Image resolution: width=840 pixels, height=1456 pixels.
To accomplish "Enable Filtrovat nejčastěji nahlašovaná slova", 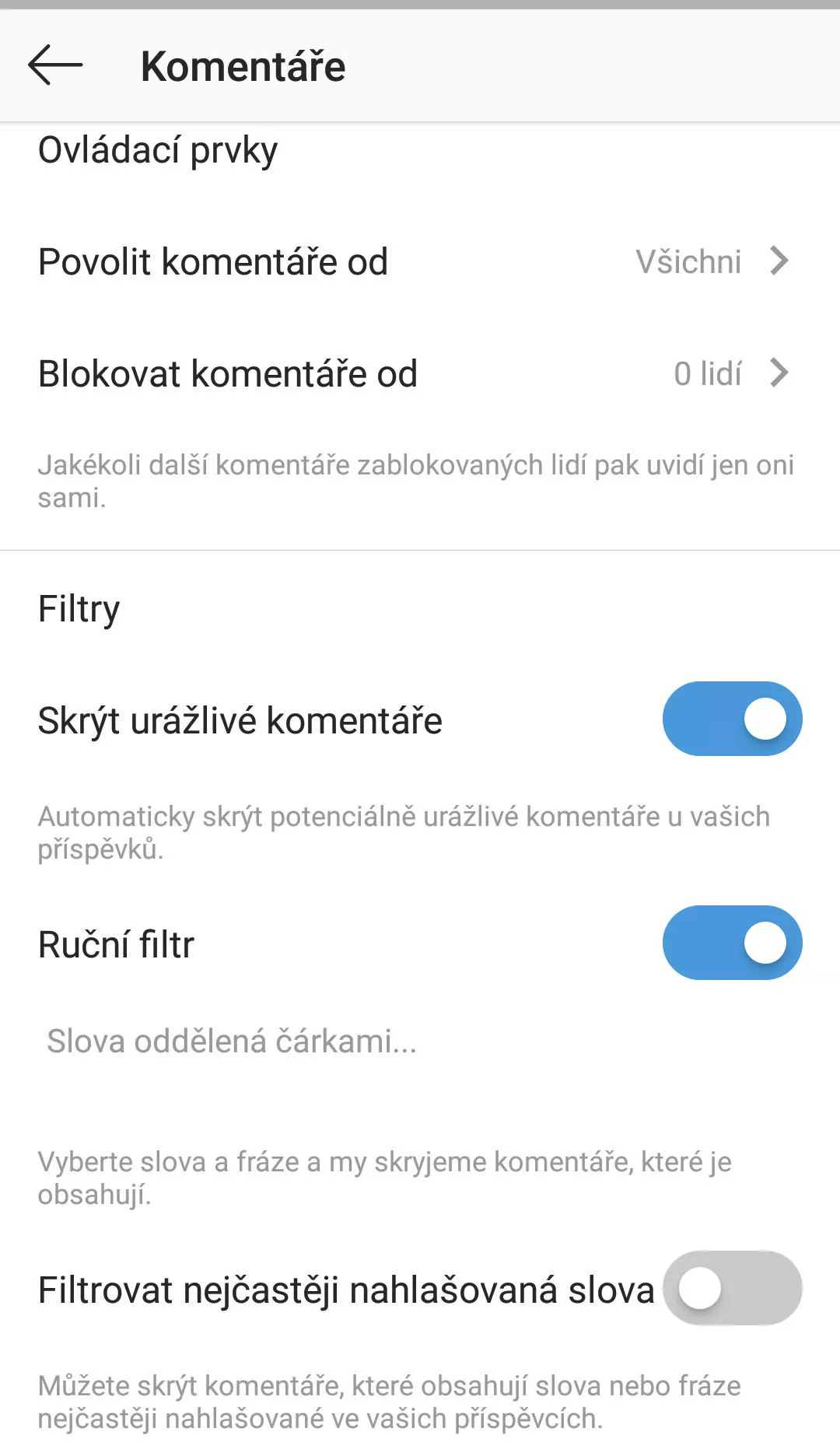I will 732,1288.
